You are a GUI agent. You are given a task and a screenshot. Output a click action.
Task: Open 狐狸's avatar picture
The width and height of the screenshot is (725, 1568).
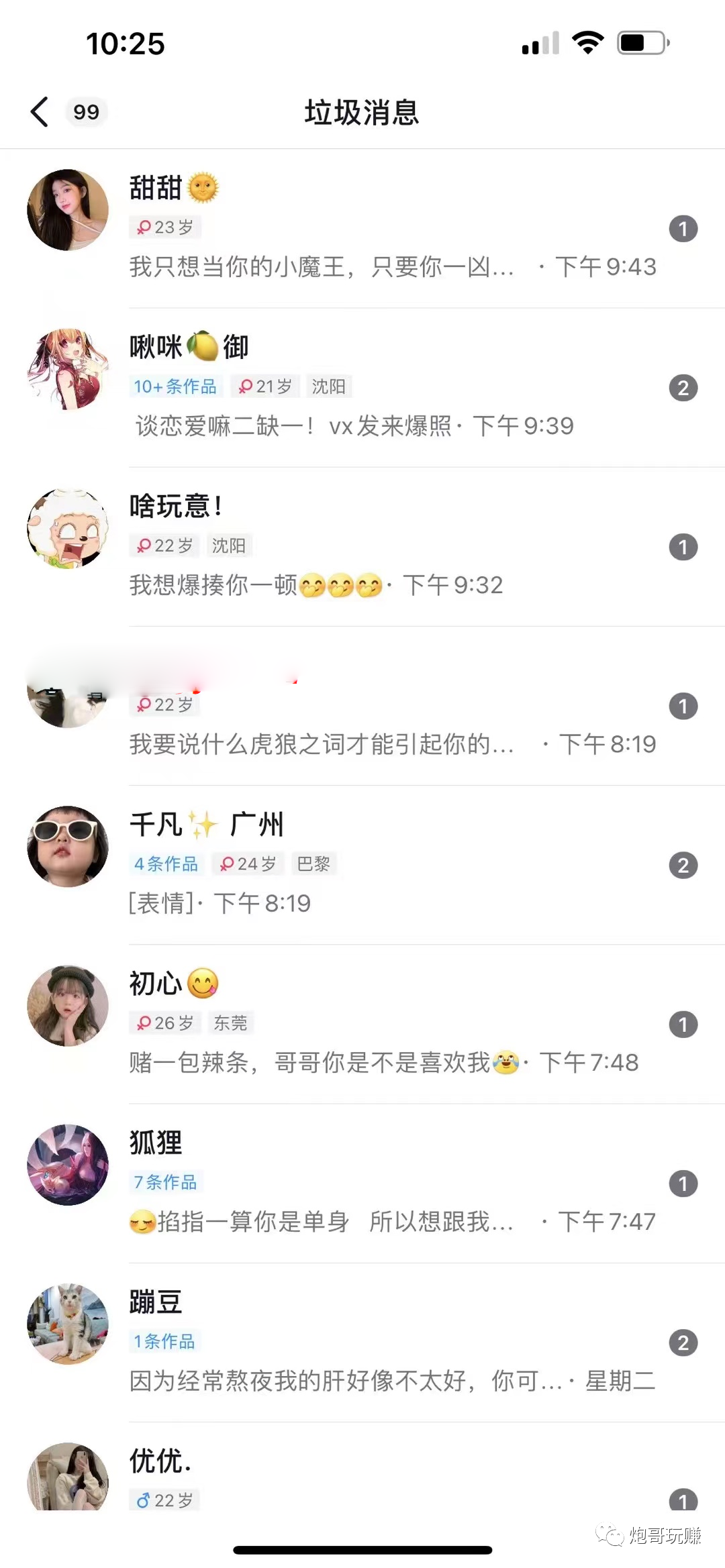pos(67,1165)
